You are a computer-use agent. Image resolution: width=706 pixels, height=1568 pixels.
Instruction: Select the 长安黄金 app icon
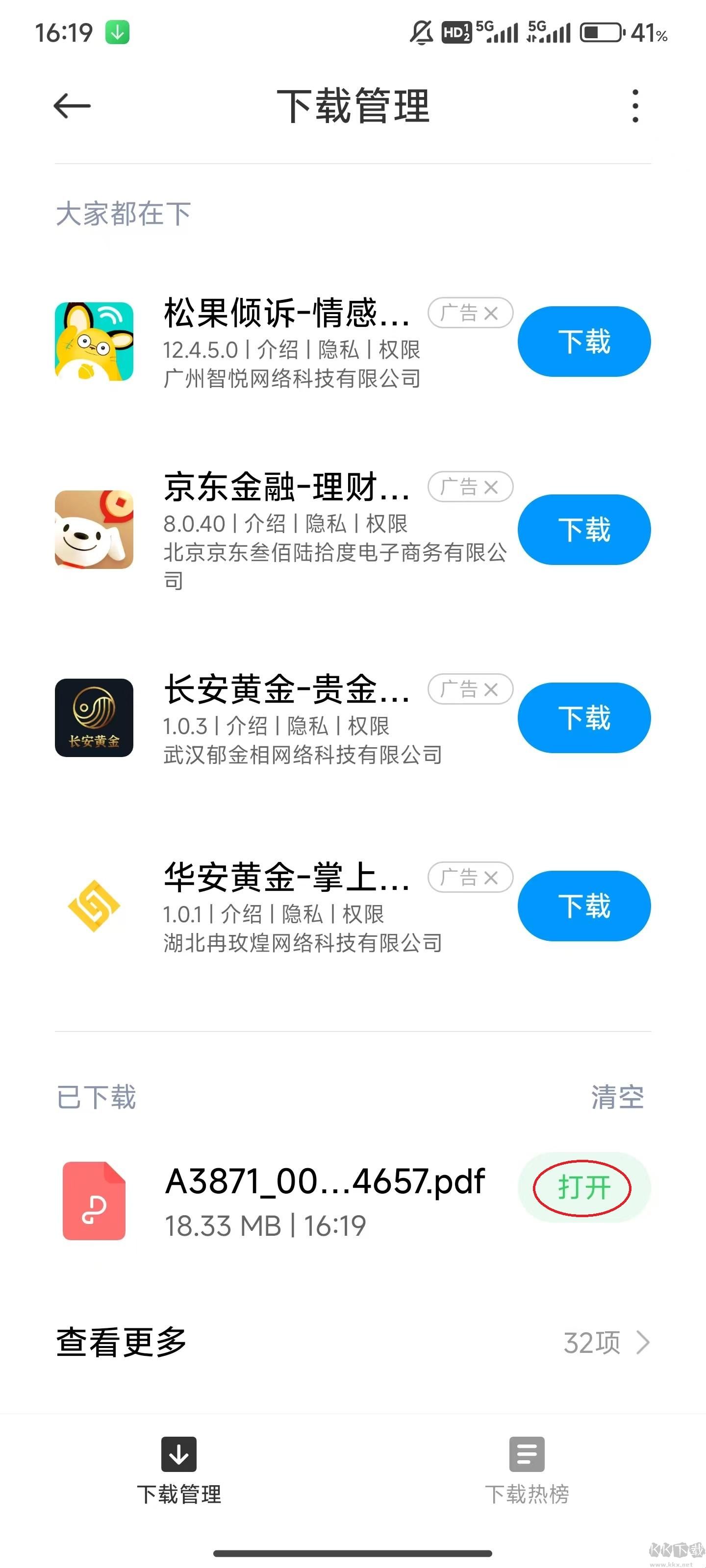click(94, 718)
